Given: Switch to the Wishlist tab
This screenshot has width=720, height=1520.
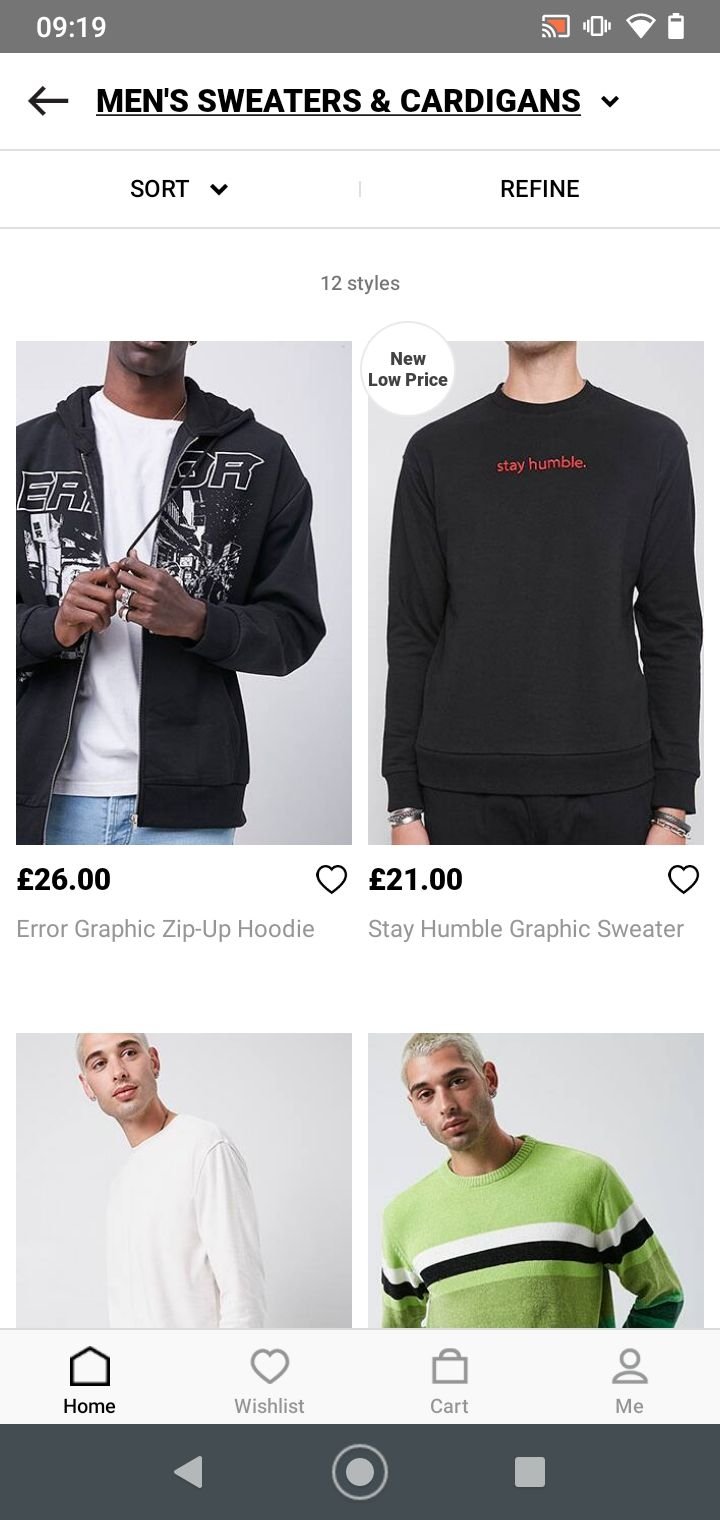Looking at the screenshot, I should point(269,1380).
